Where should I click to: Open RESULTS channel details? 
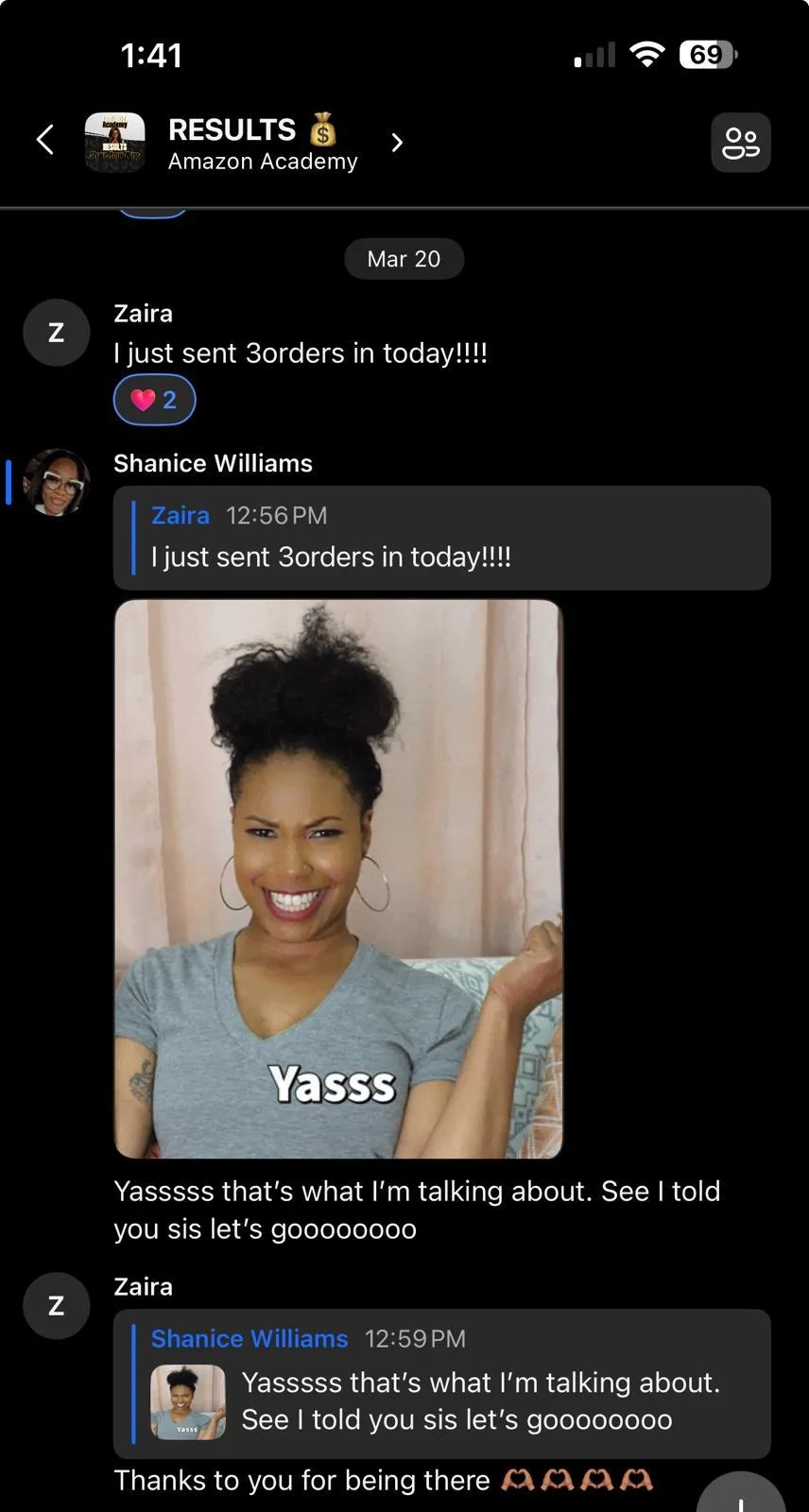262,142
